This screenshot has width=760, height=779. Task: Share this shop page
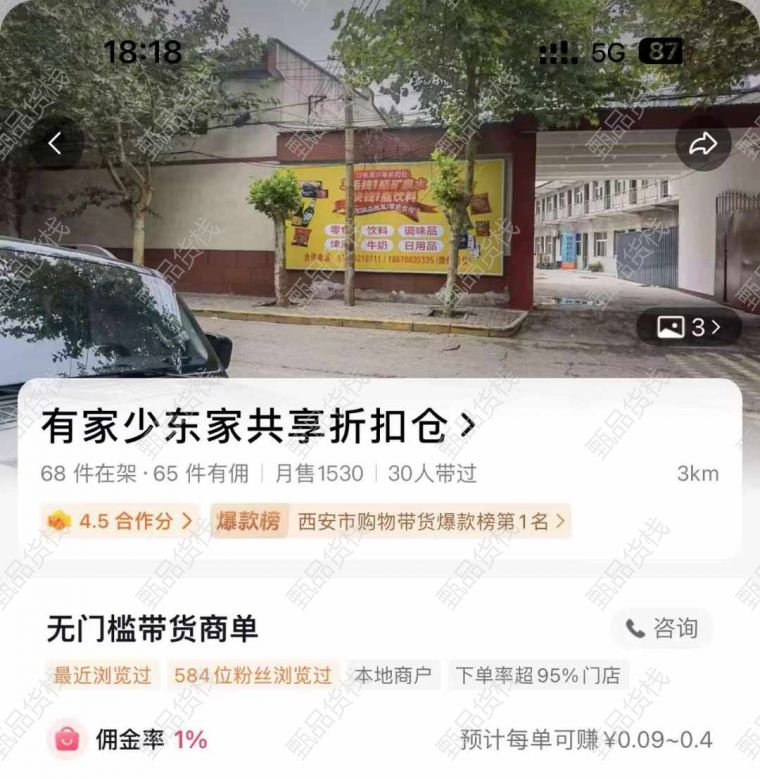click(703, 144)
